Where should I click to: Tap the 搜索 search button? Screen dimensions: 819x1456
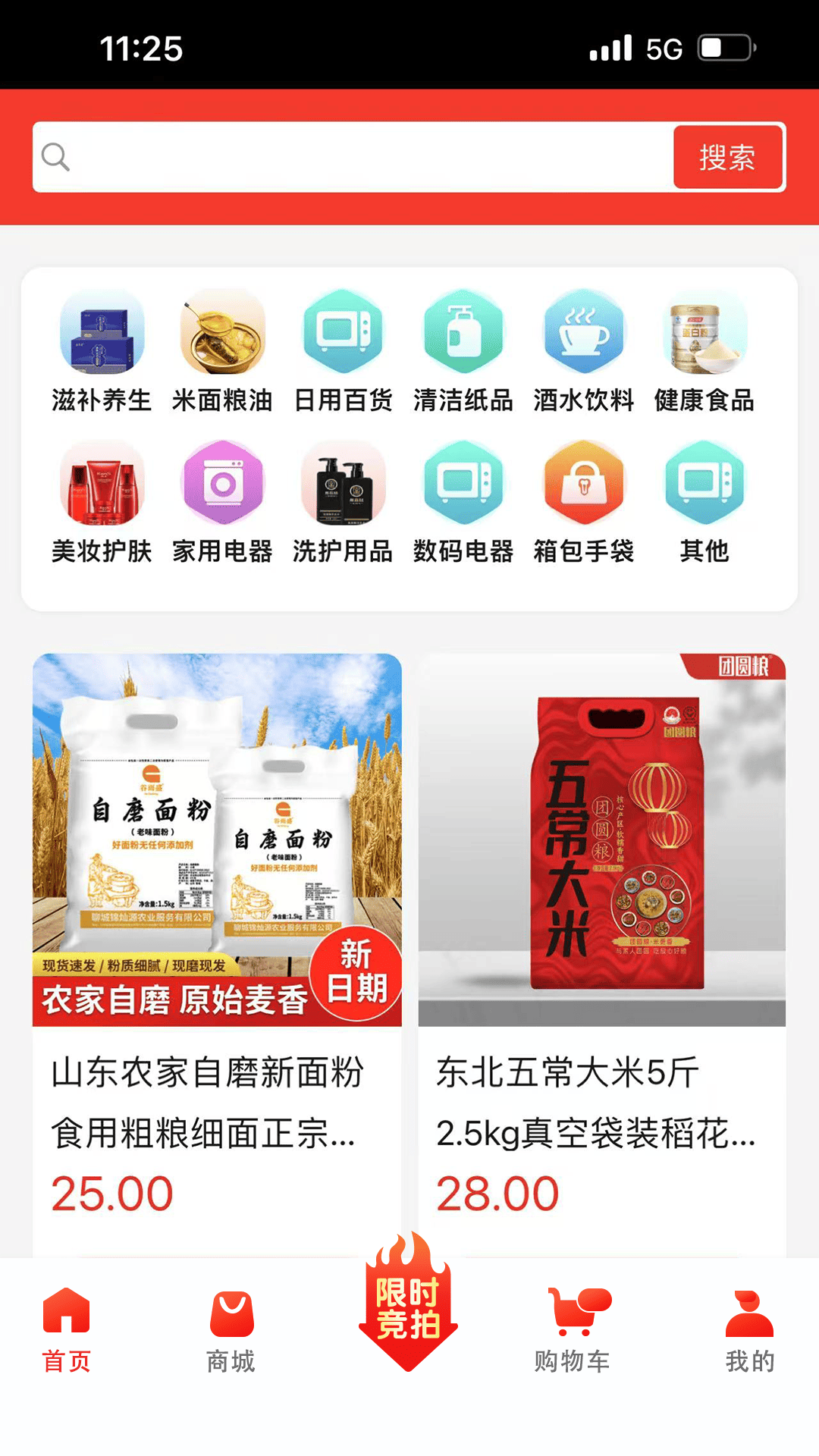727,155
